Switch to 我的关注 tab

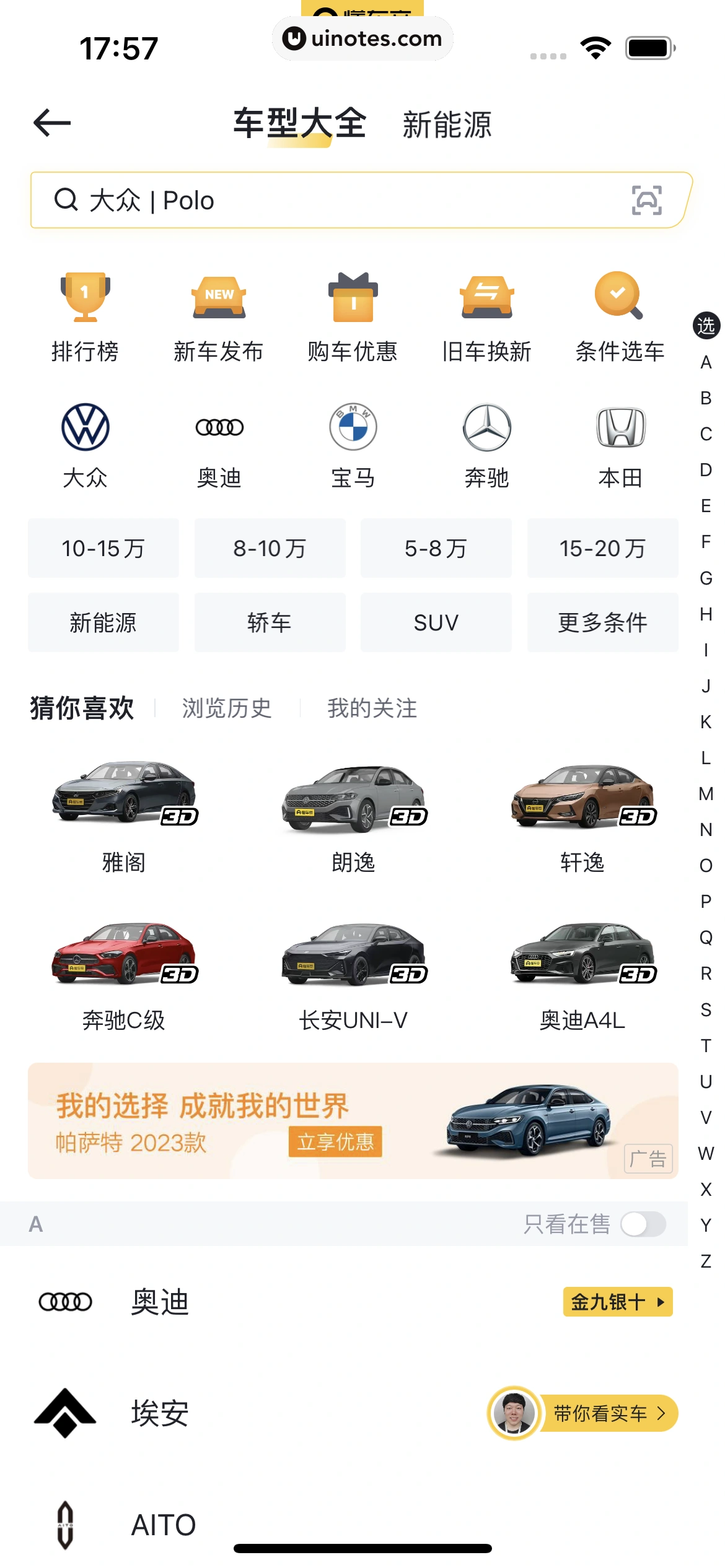(372, 708)
